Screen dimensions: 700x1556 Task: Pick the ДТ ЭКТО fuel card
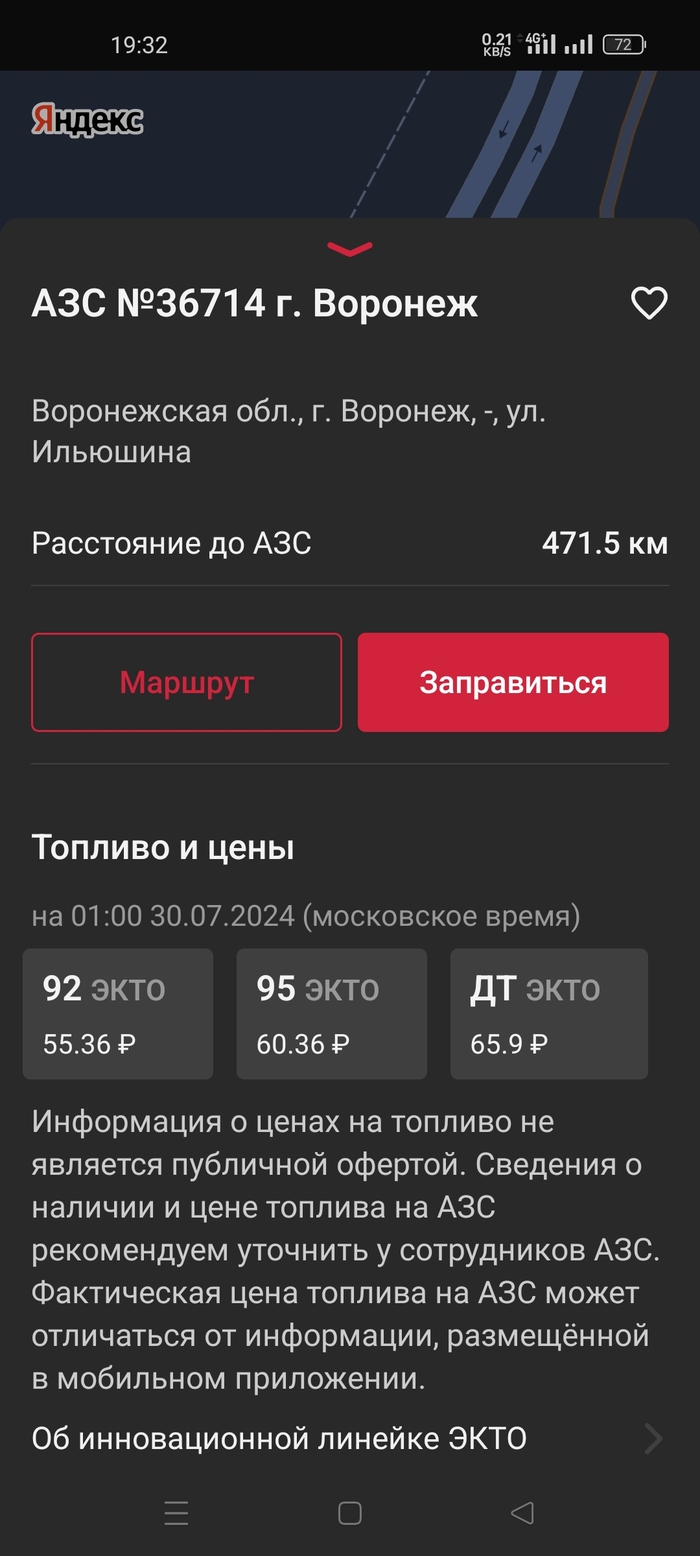(x=548, y=1014)
